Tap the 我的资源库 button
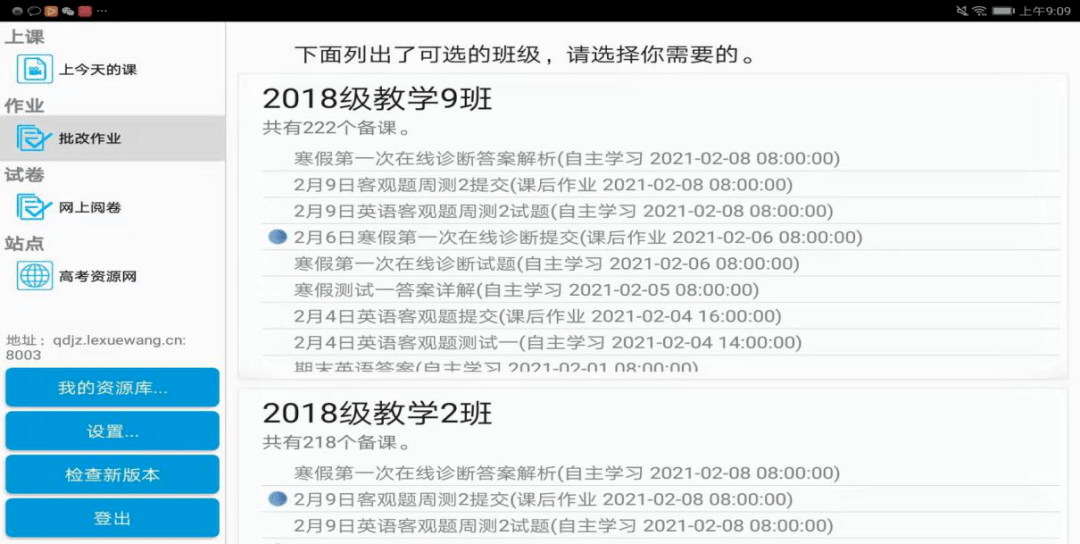Screen dimensions: 1080x544 [x=112, y=387]
